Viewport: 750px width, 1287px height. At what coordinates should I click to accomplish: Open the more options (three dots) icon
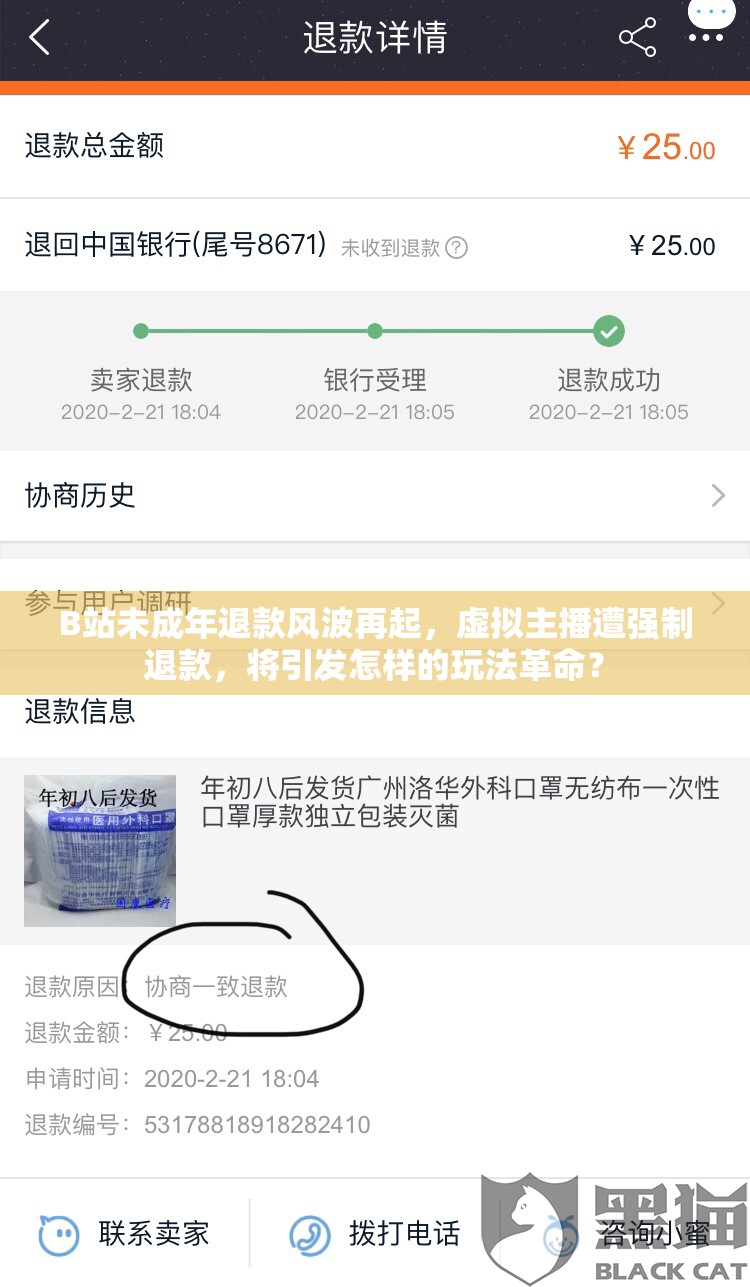708,38
